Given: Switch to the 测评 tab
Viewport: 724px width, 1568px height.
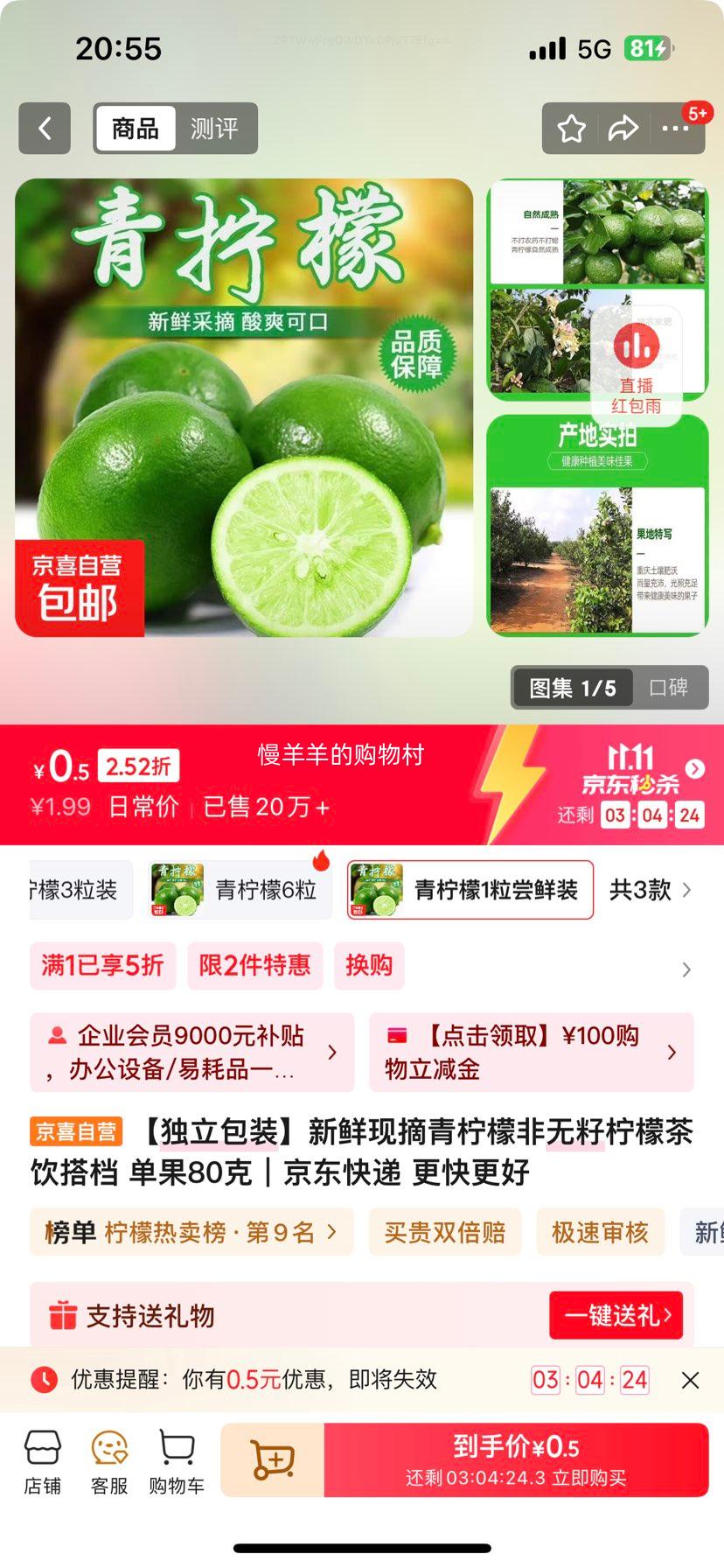Looking at the screenshot, I should (214, 129).
